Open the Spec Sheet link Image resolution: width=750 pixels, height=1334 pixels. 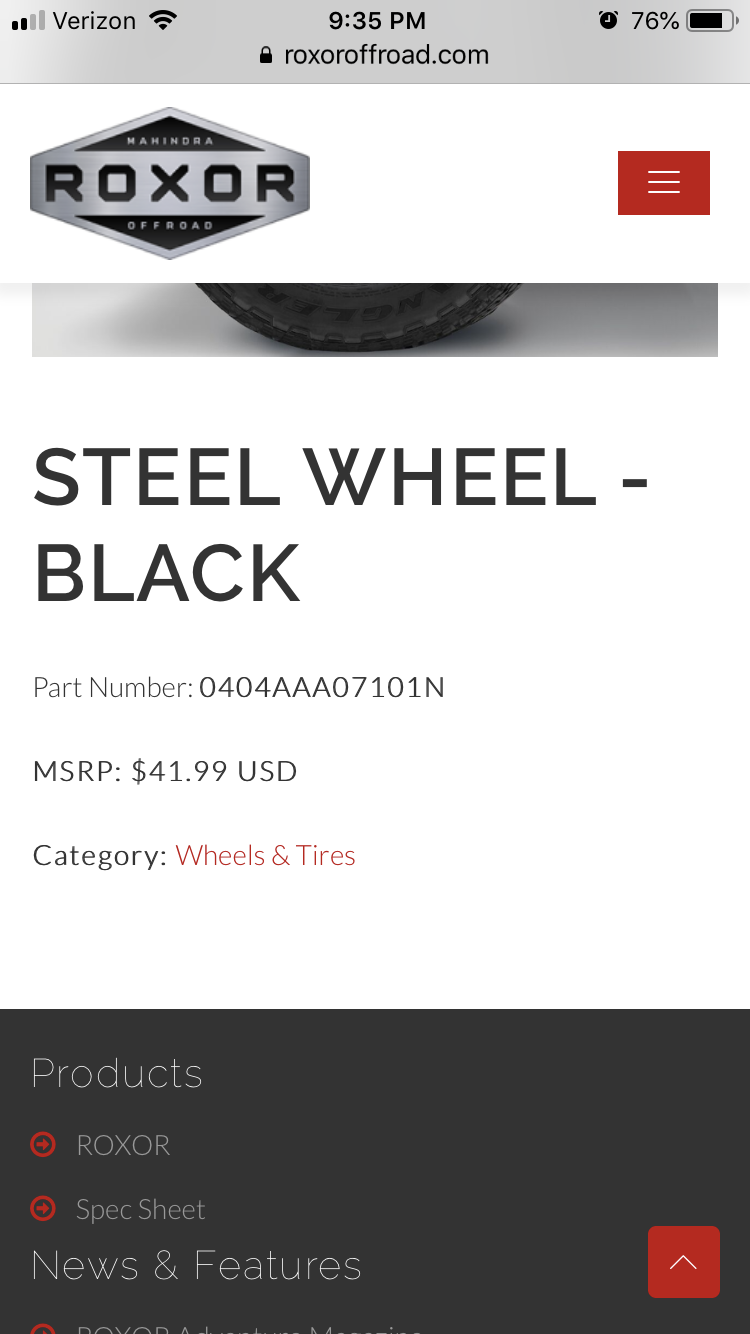pyautogui.click(x=141, y=1210)
